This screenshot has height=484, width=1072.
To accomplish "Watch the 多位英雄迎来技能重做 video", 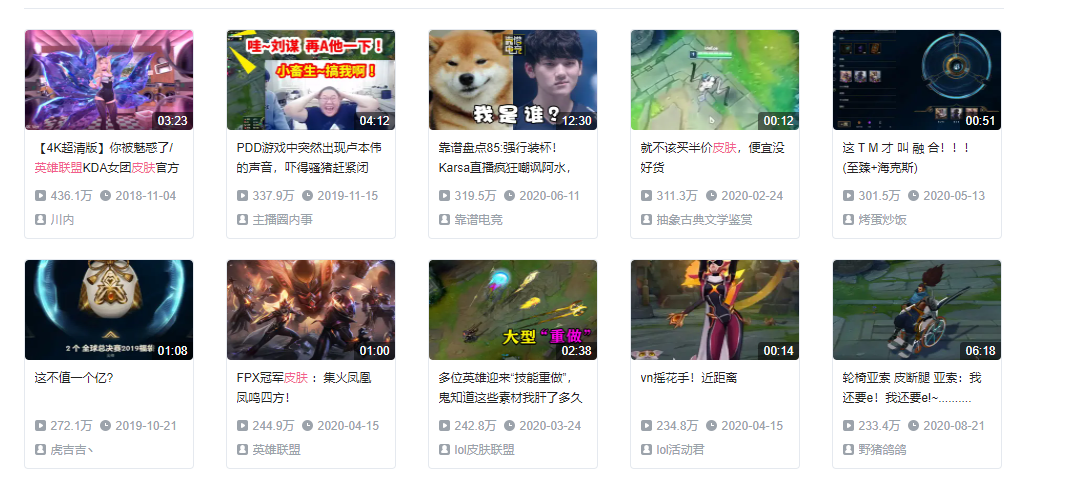I will pyautogui.click(x=513, y=310).
